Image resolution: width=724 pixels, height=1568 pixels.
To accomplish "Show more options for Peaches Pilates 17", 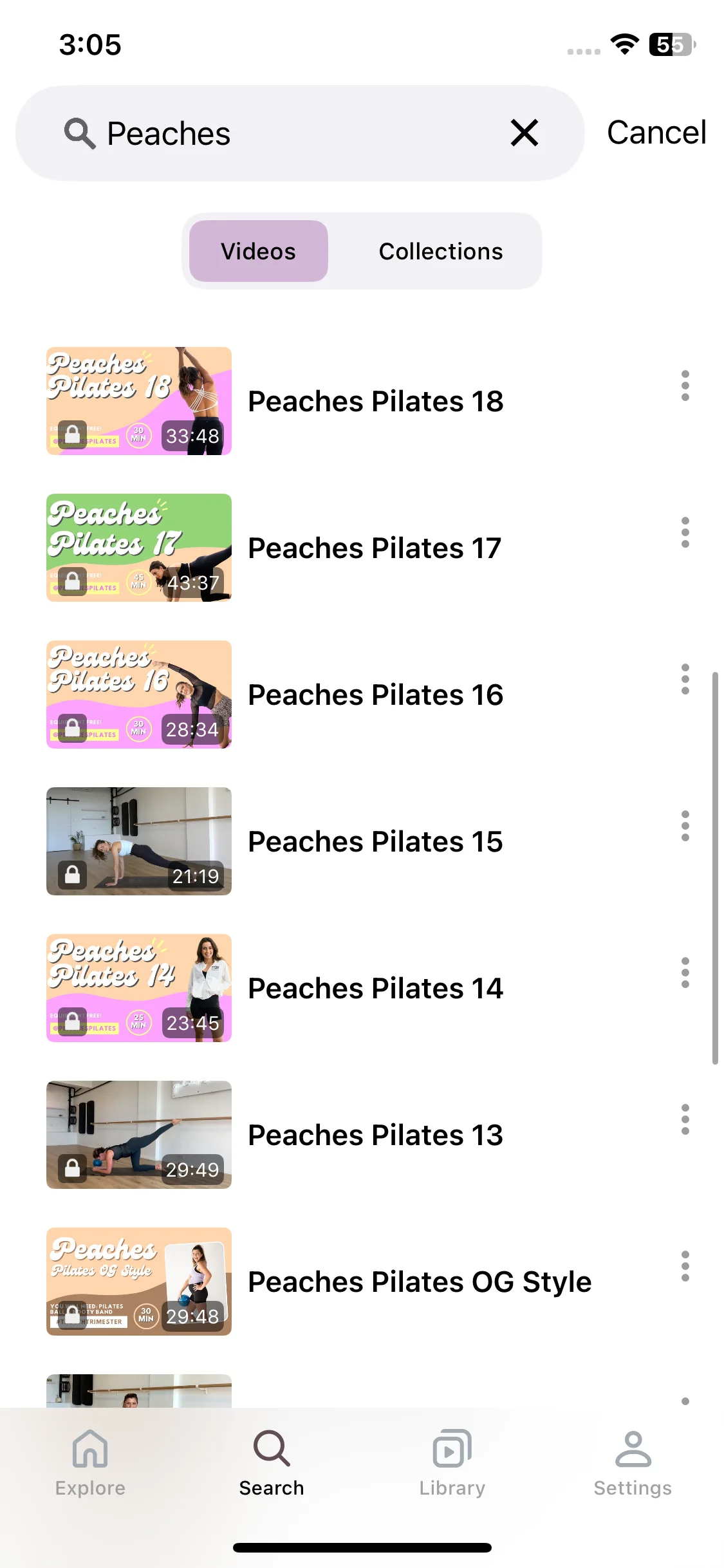I will pos(685,533).
